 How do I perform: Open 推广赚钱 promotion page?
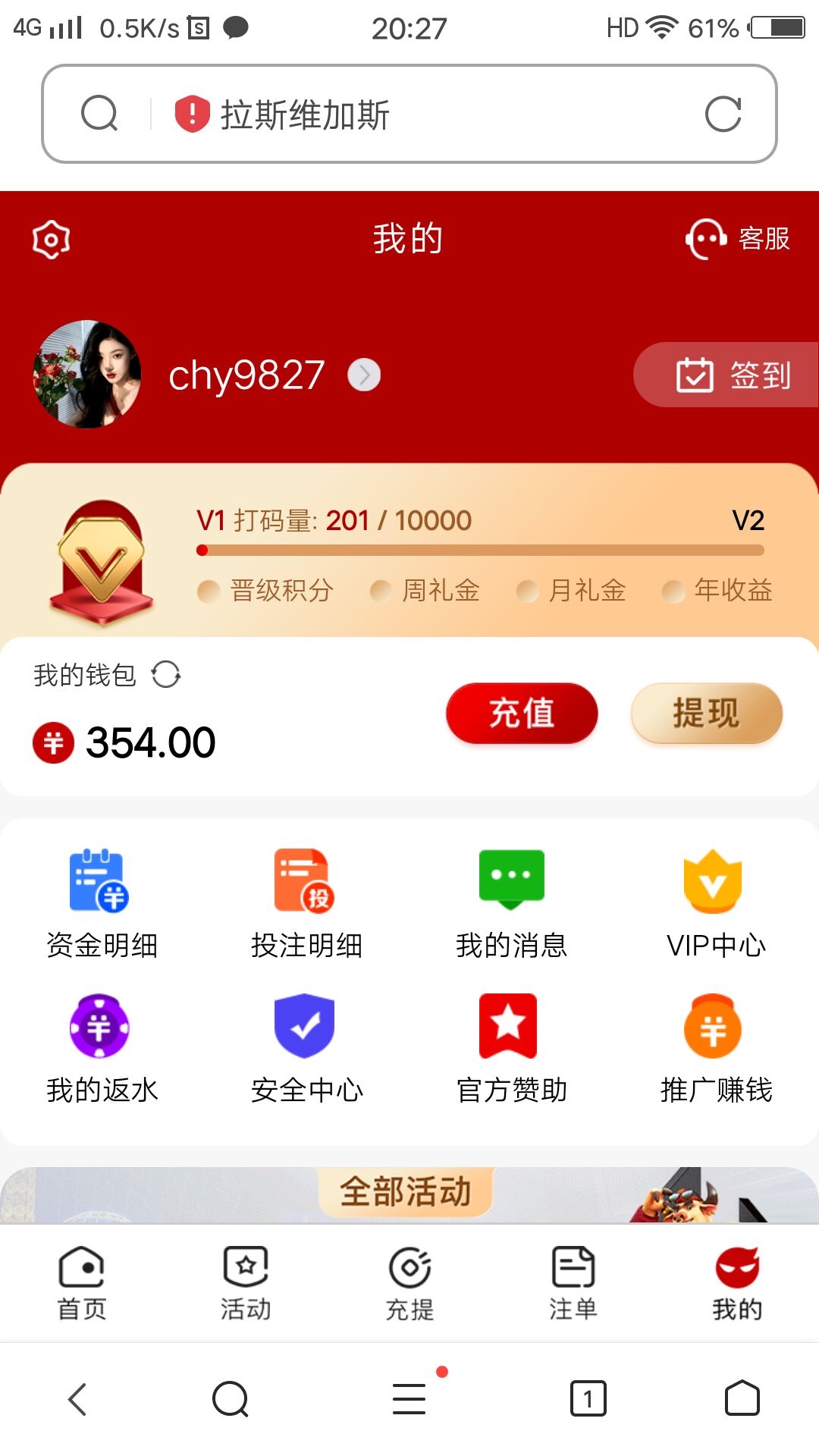(716, 1047)
